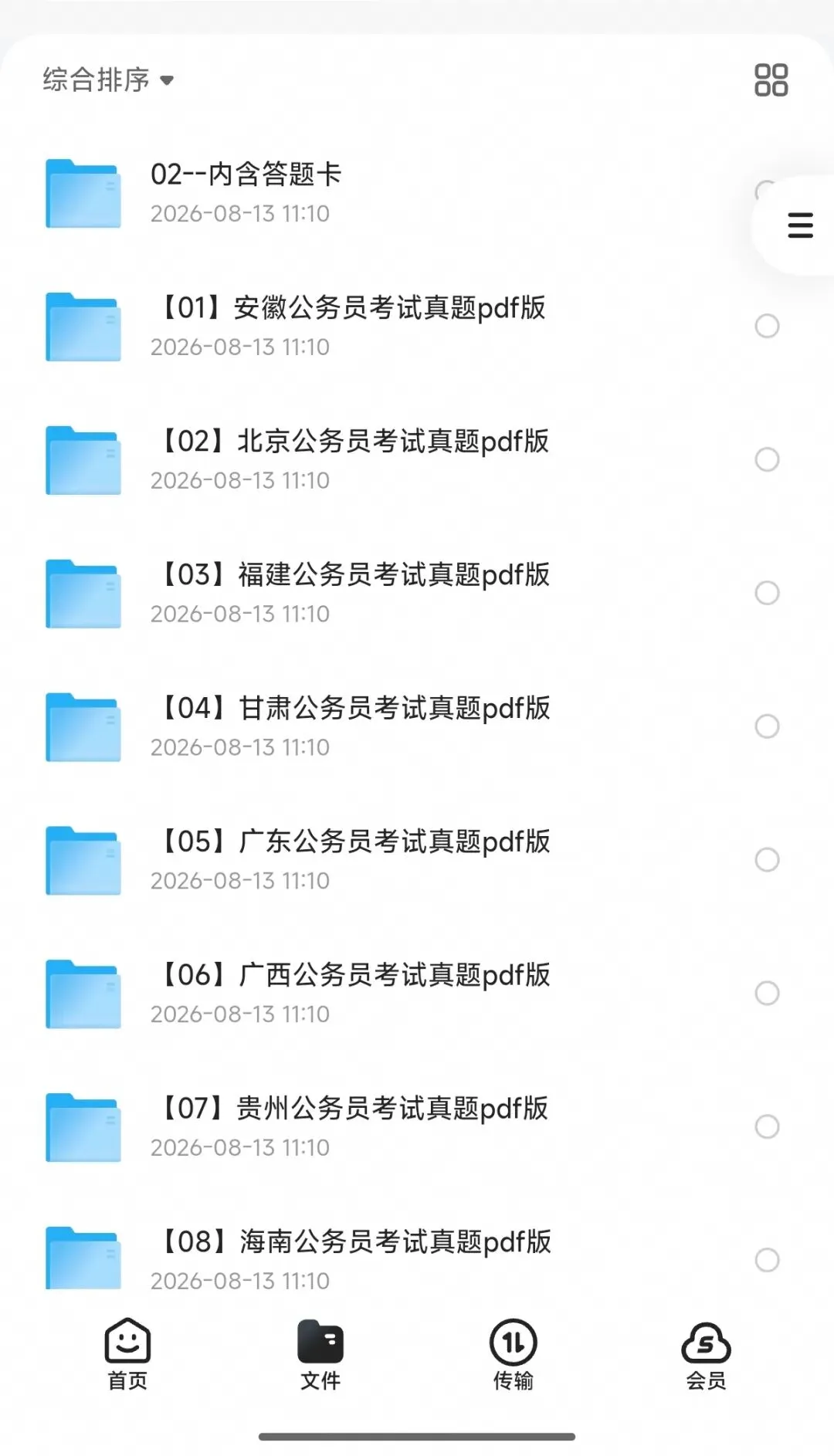
Task: Select the 【06】广西公务员考试真题 folder checkbox
Action: [767, 993]
